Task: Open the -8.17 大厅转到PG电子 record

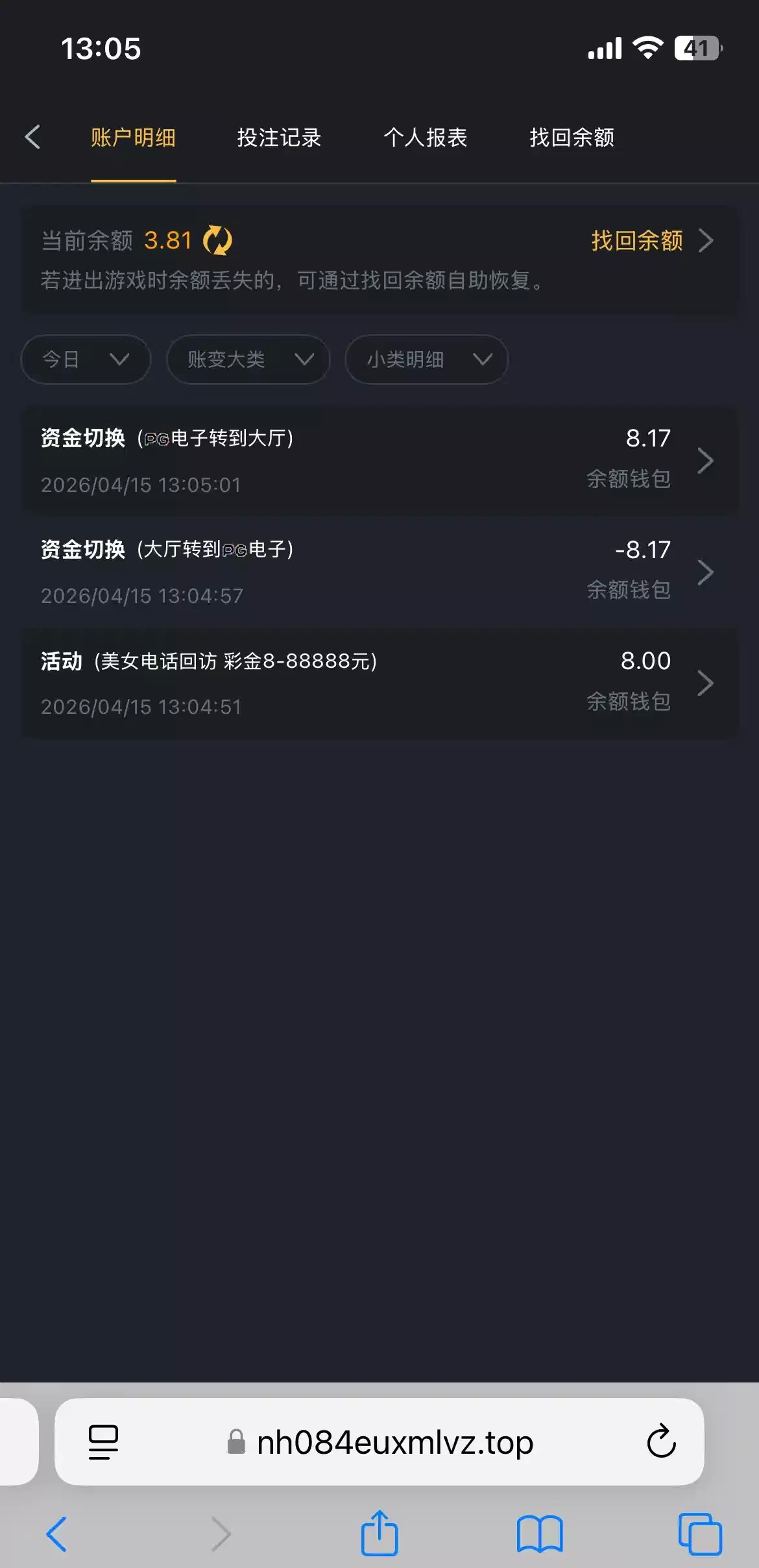Action: point(379,572)
